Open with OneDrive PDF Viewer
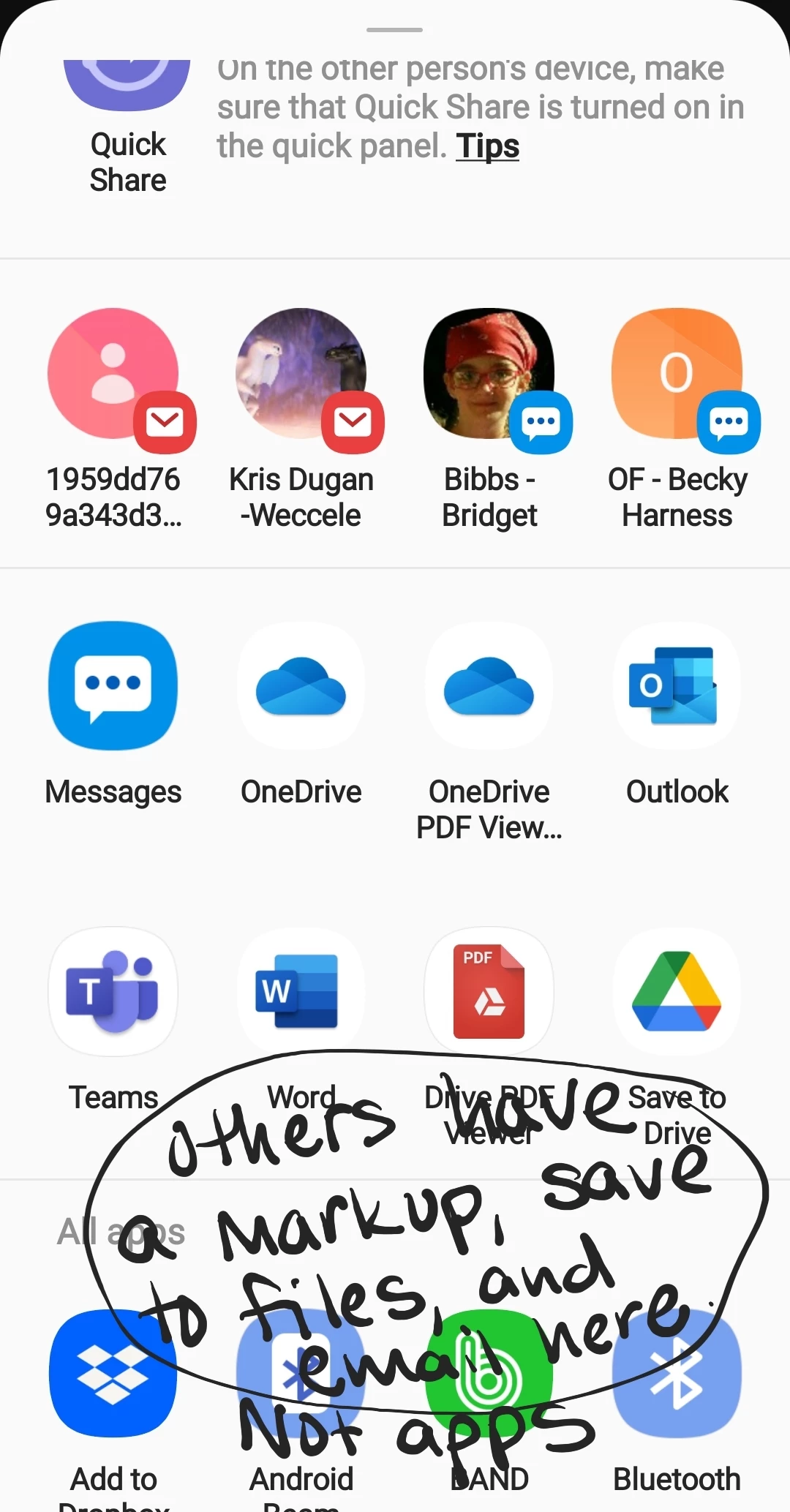Viewport: 790px width, 1512px height. [x=489, y=685]
